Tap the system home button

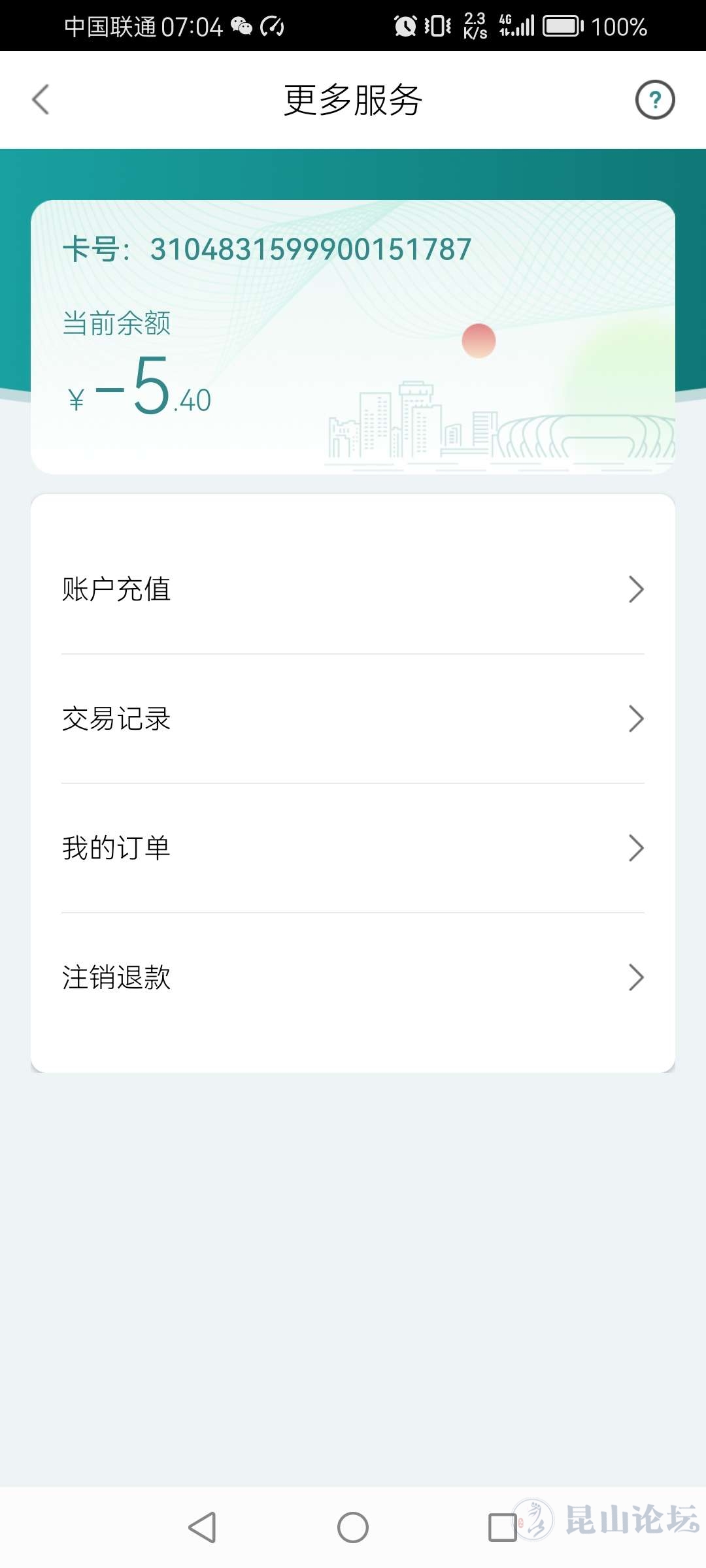pos(353,1527)
